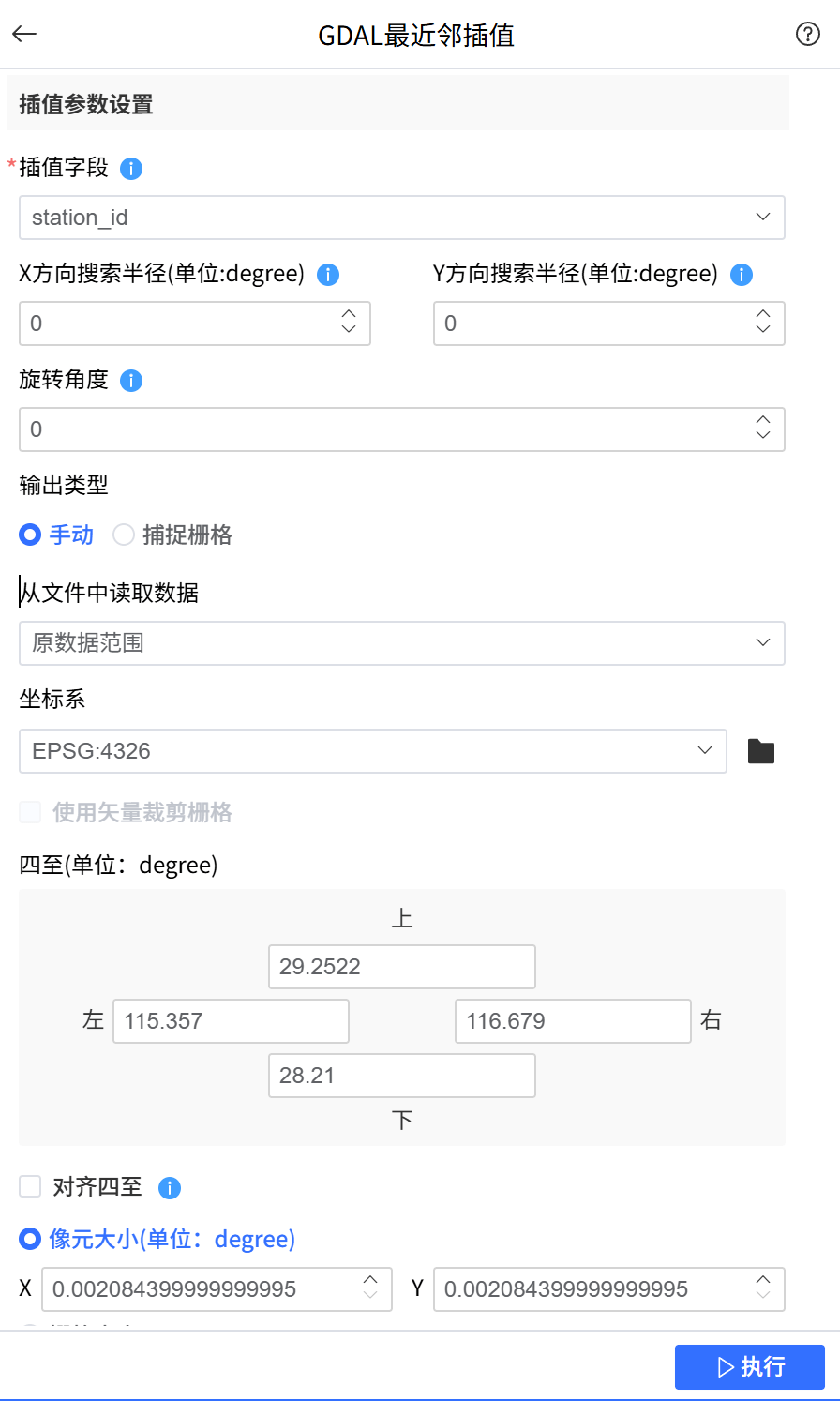Tap the 执行 button
The image size is (840, 1401).
pyautogui.click(x=749, y=1366)
